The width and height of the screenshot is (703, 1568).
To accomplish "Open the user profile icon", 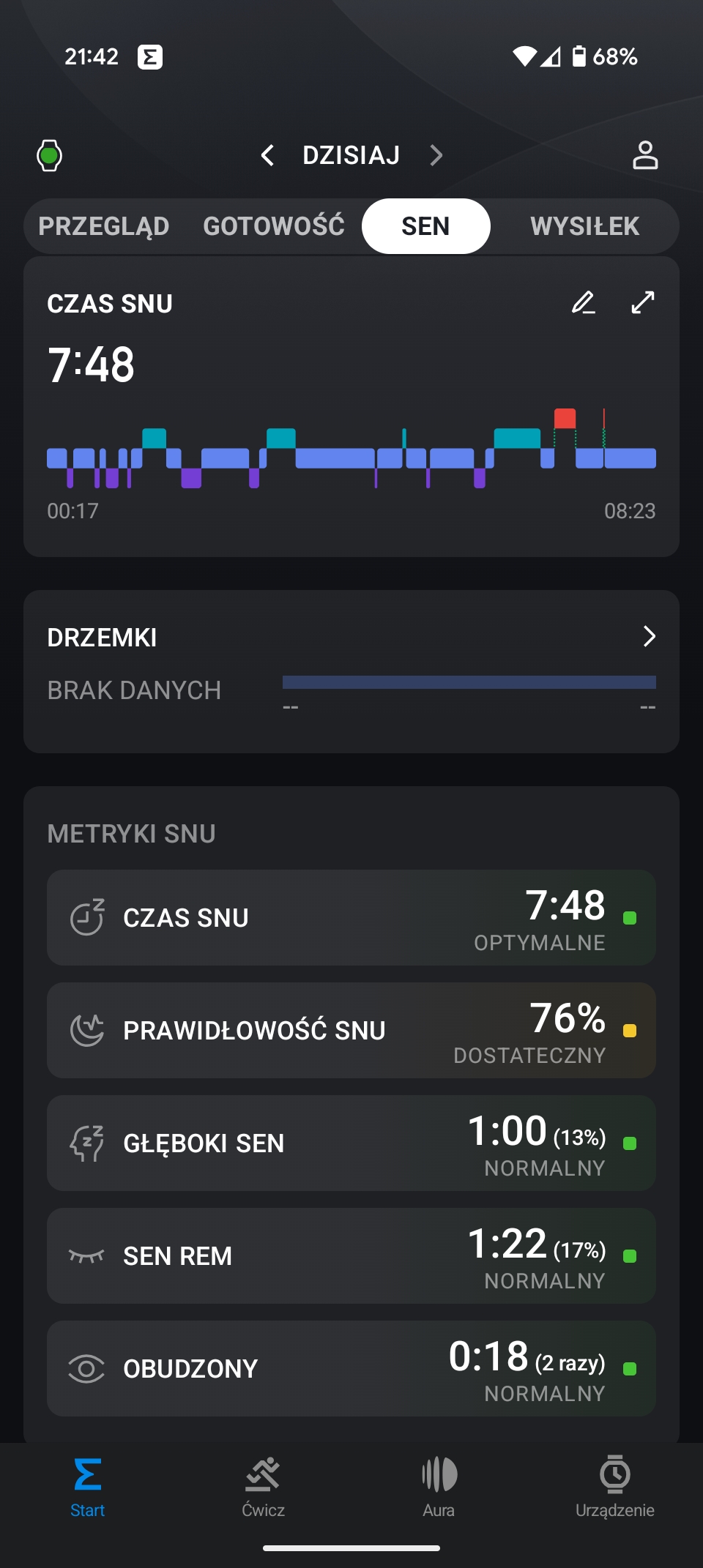I will tap(645, 155).
